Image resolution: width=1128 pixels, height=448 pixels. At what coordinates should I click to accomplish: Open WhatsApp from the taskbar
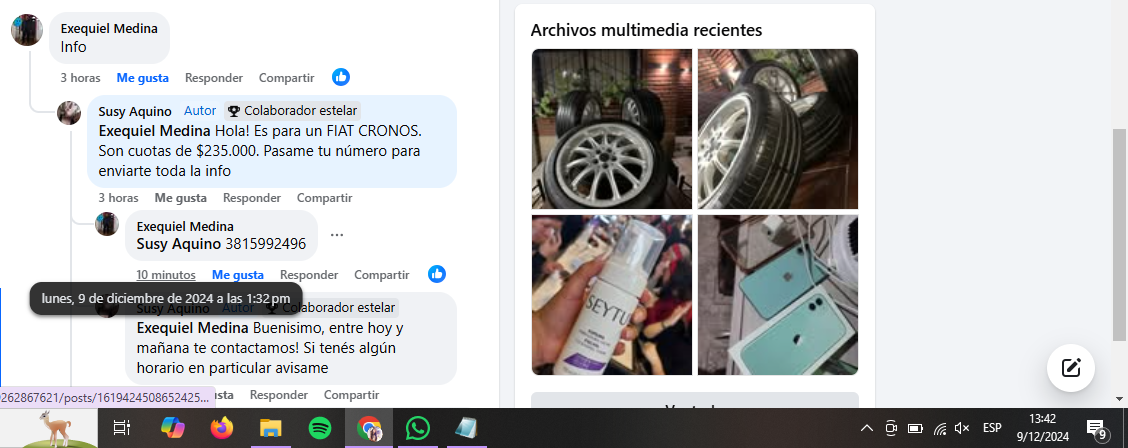point(417,428)
